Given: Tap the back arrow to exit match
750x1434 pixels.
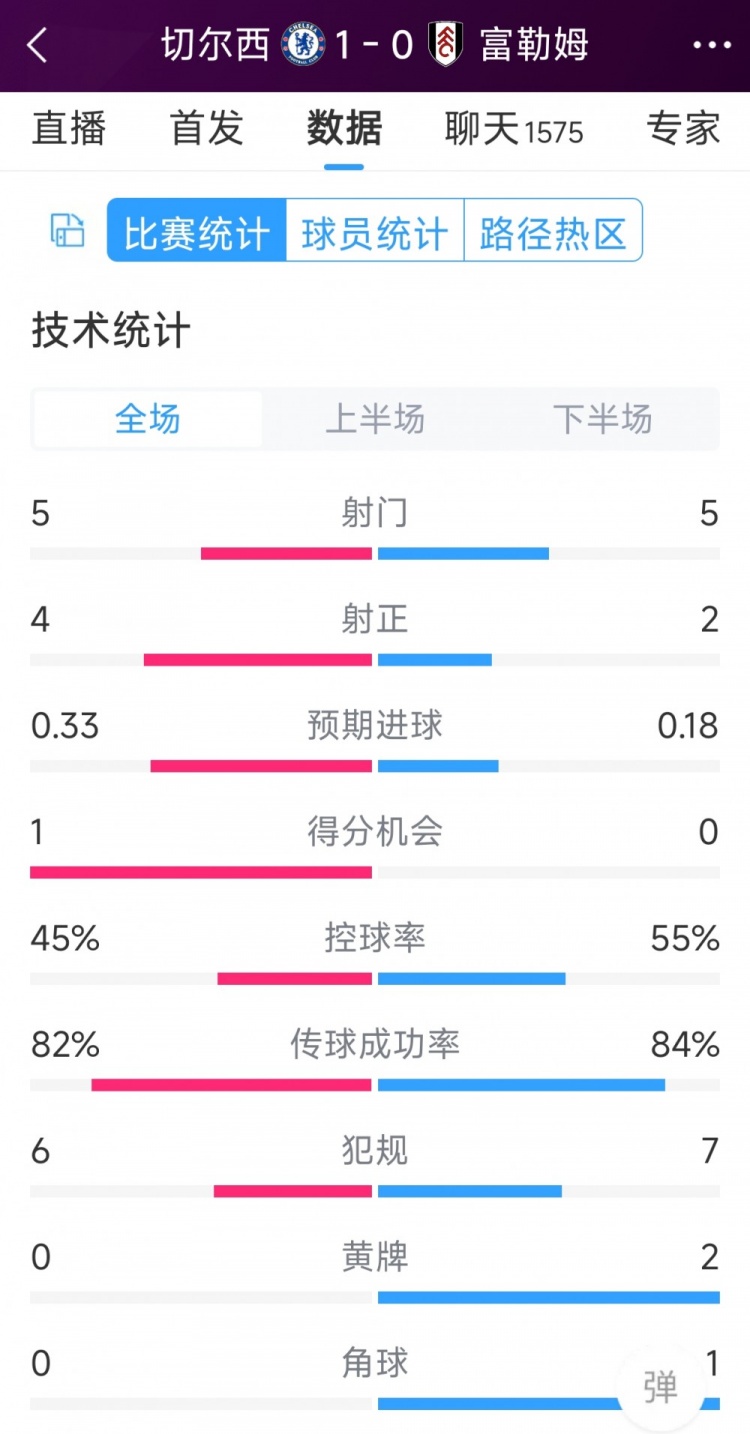Looking at the screenshot, I should click(x=38, y=45).
